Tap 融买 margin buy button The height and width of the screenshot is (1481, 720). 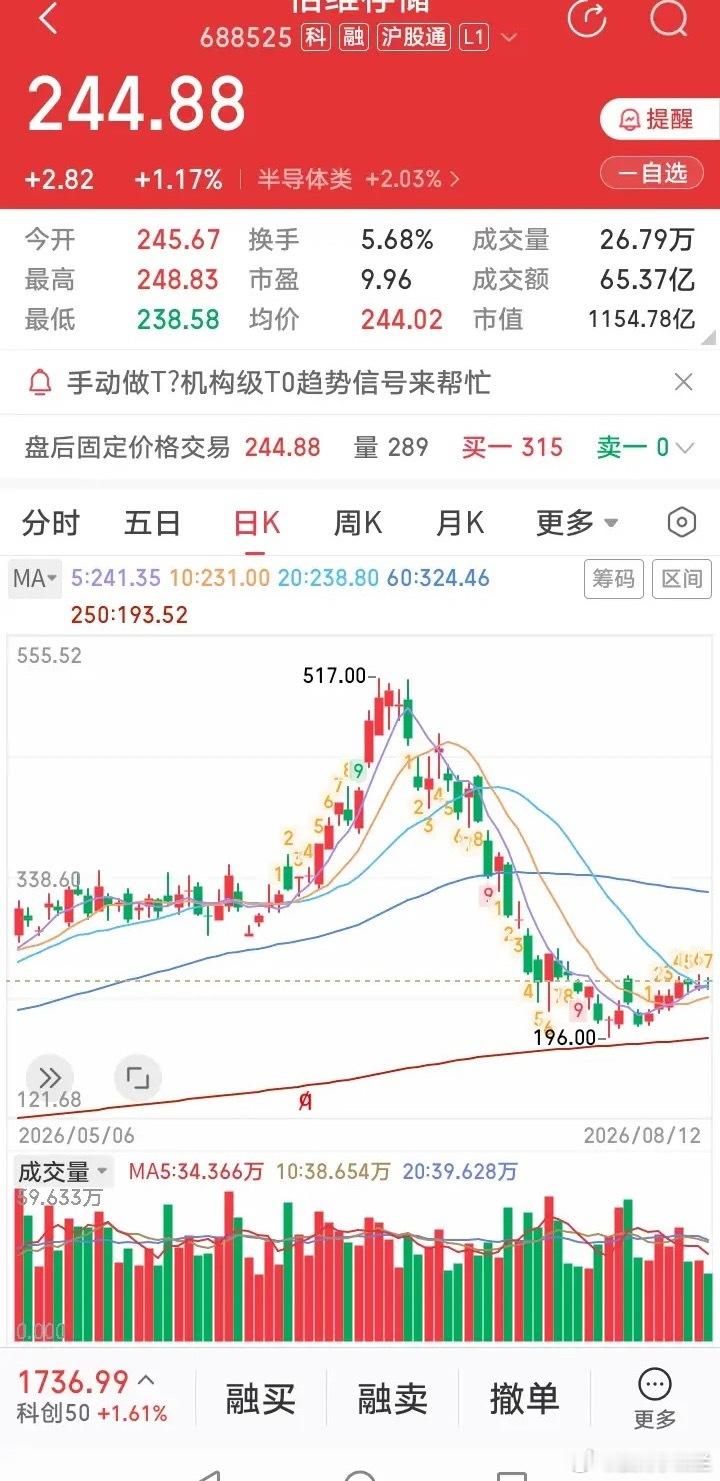pos(260,1398)
